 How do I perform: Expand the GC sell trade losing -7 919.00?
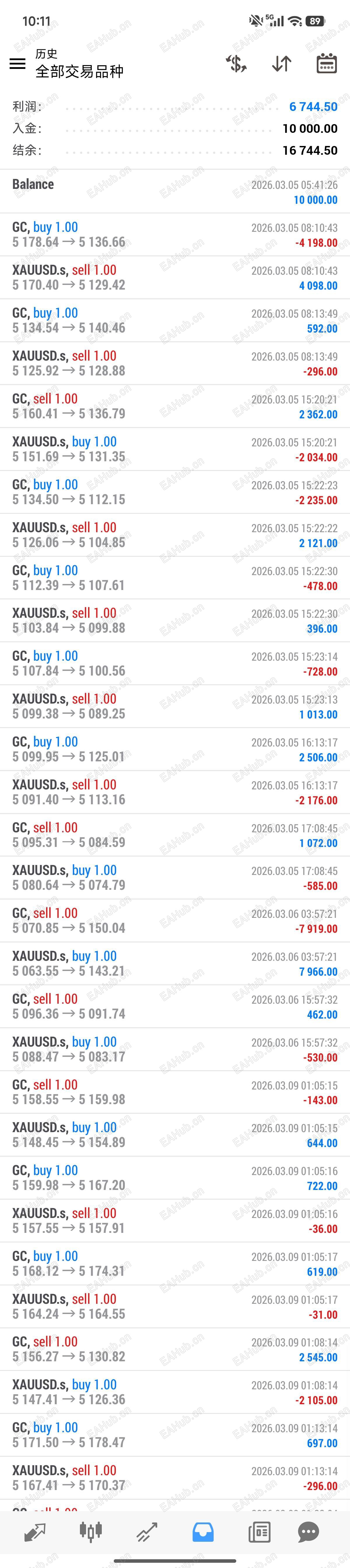click(x=175, y=920)
